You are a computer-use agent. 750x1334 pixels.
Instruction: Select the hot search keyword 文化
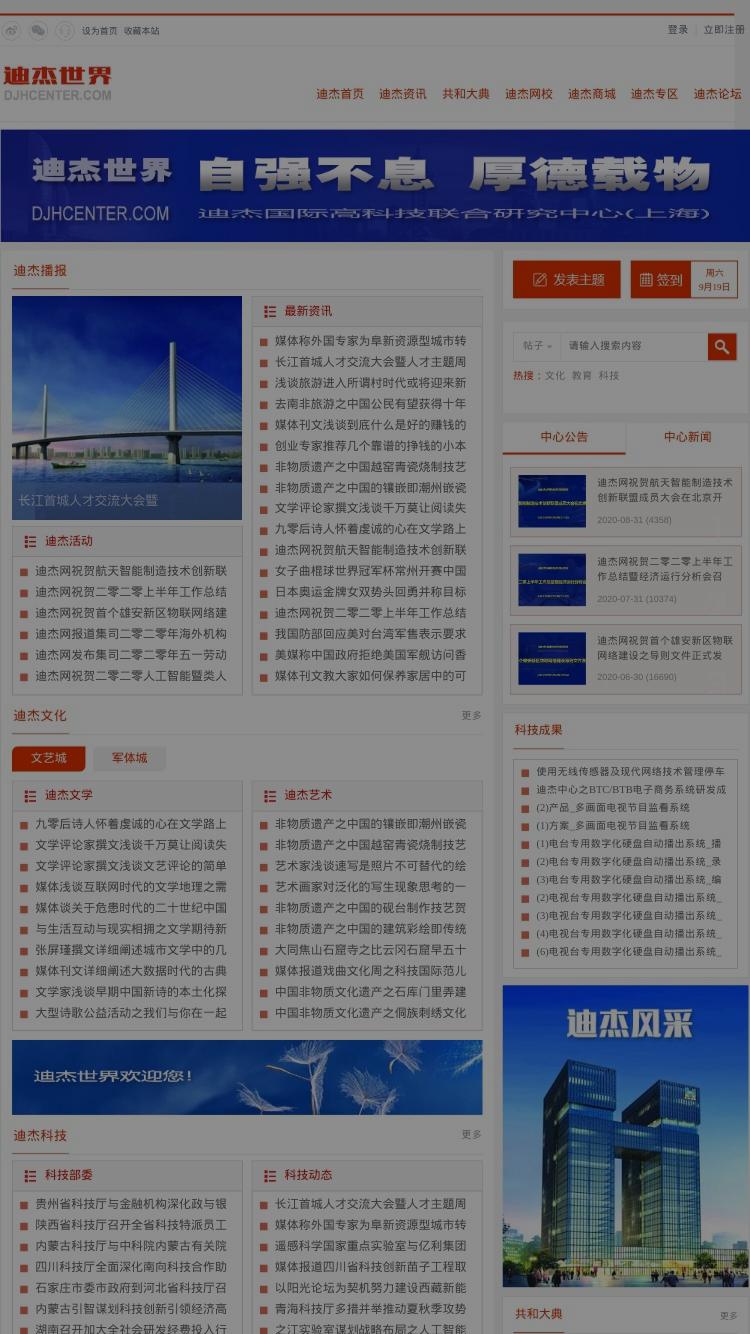point(555,376)
